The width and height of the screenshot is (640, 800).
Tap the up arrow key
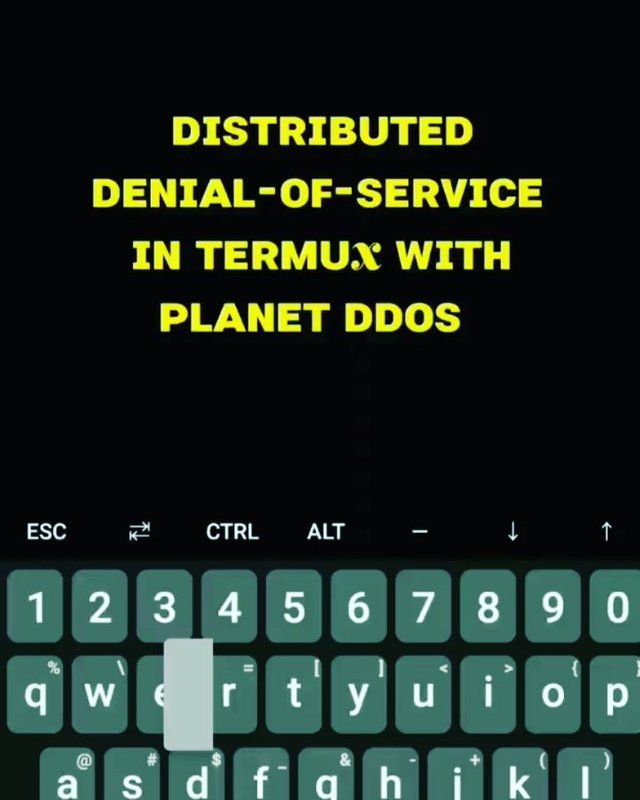605,532
